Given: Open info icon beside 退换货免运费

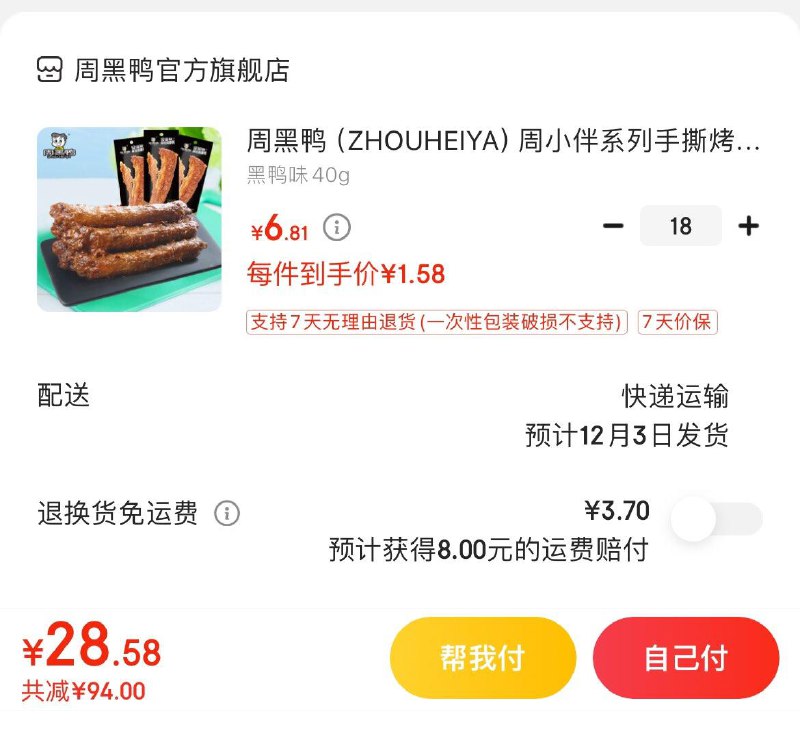Looking at the screenshot, I should (227, 514).
